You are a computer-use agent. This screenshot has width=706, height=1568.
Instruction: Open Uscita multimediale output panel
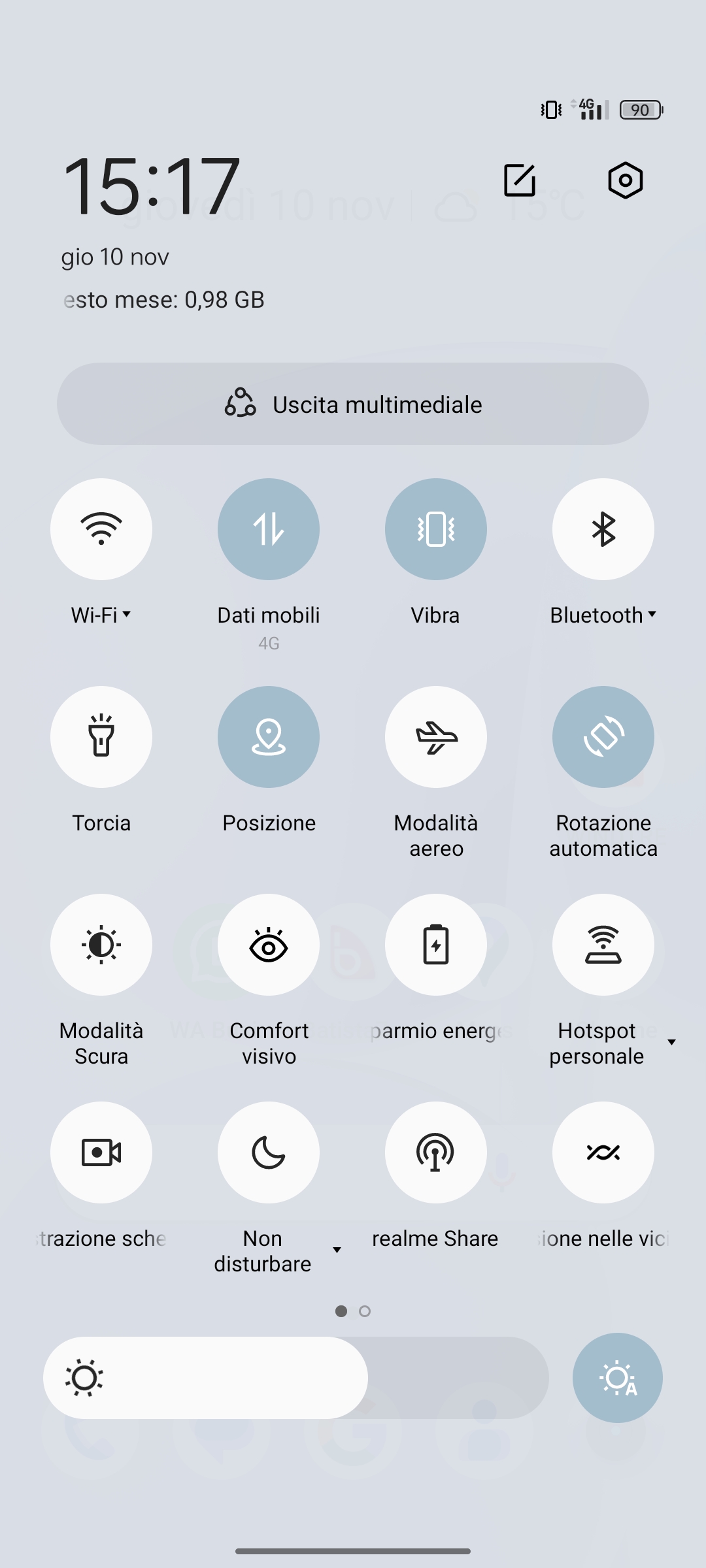coord(353,404)
